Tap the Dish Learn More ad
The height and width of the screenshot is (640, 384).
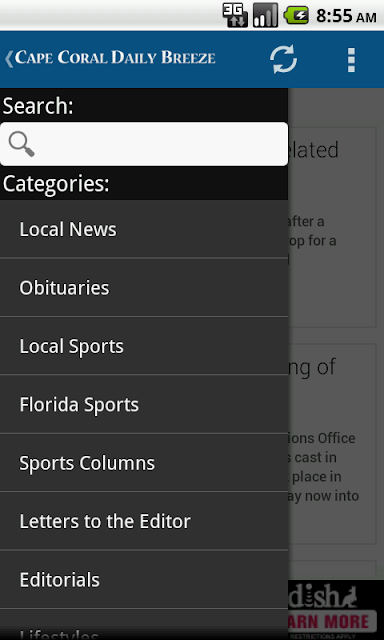pos(333,610)
